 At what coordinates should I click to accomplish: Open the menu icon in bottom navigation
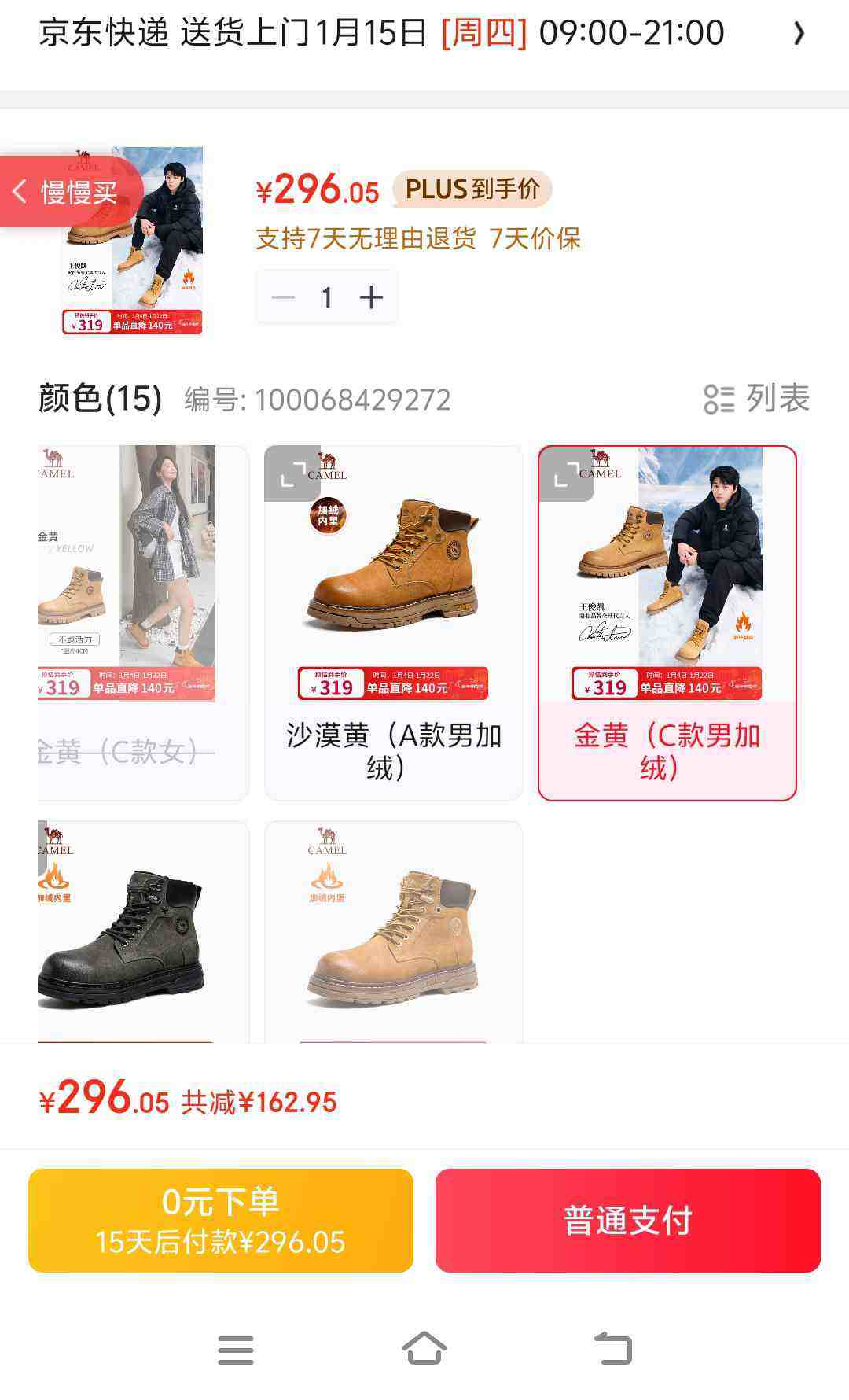235,1347
